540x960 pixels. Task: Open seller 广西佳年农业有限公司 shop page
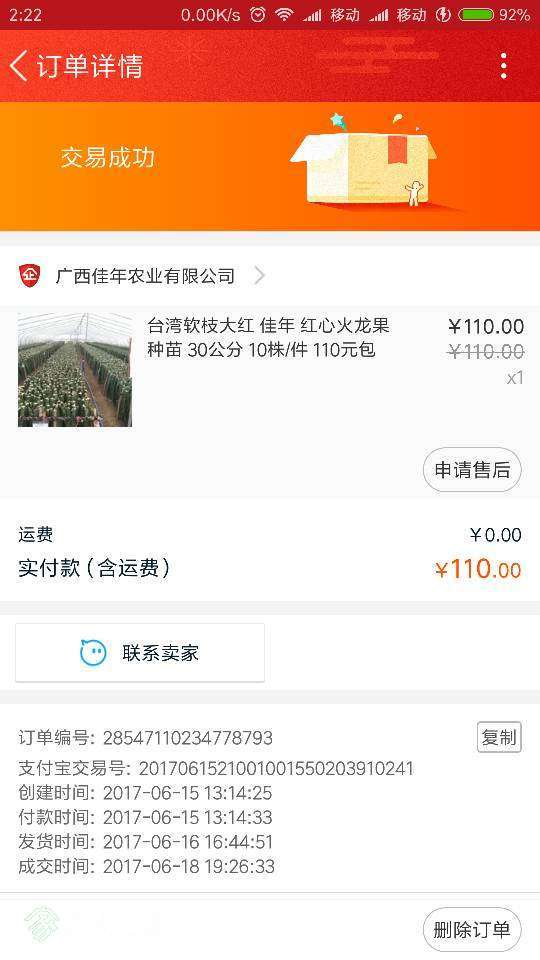tap(142, 276)
